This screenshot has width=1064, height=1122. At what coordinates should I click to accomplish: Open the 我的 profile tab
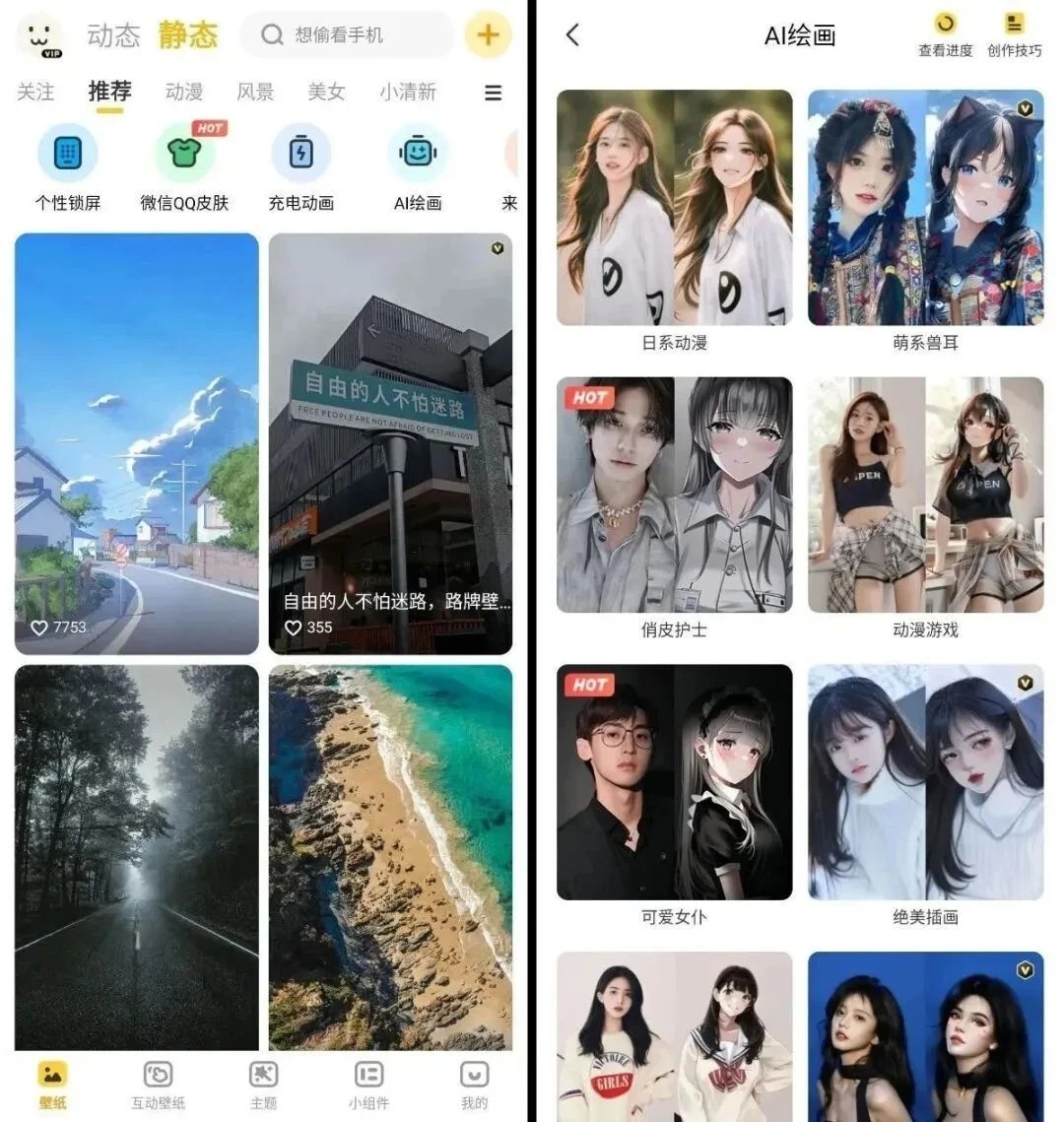(474, 1084)
